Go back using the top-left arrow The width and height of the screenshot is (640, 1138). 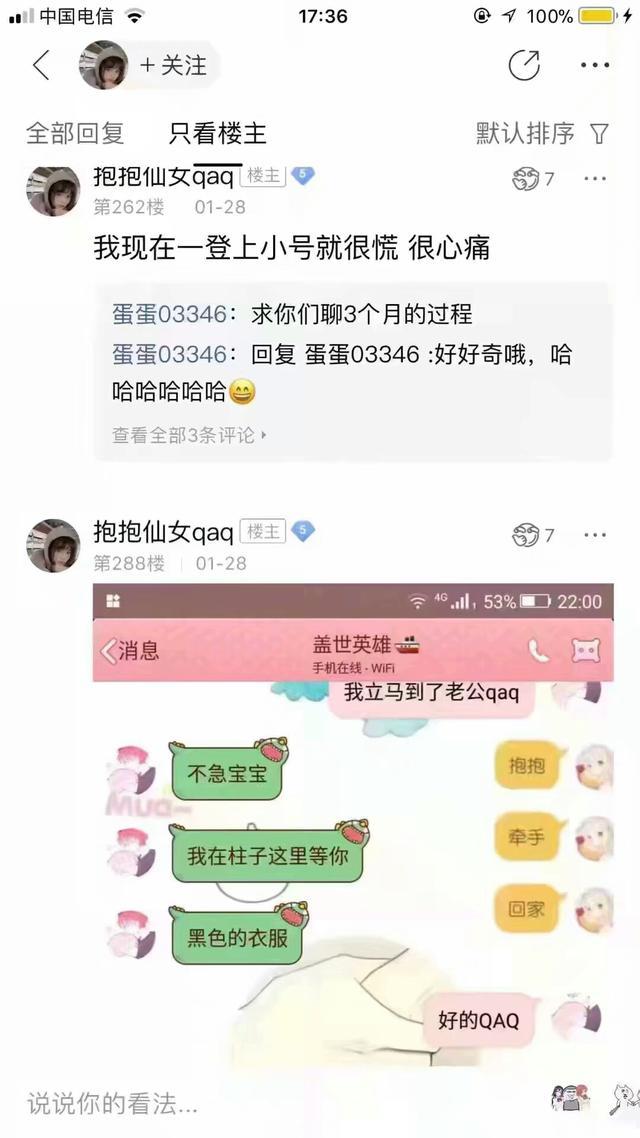(x=41, y=66)
